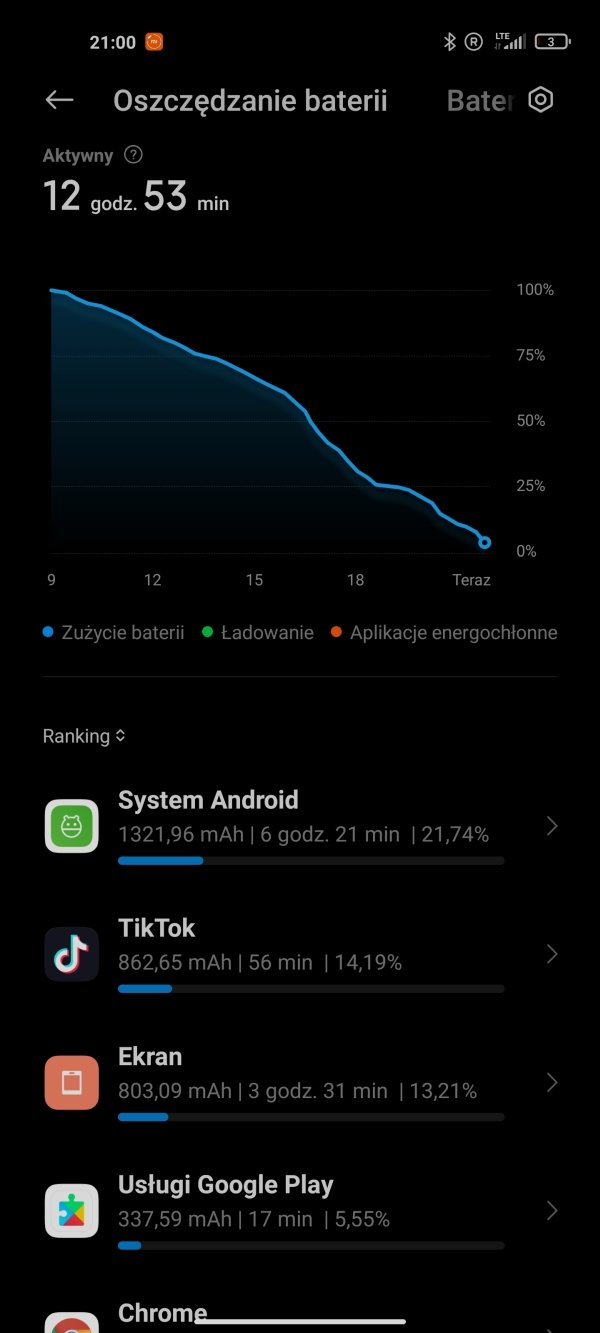This screenshot has width=600, height=1333.
Task: Open battery settings hexagon icon
Action: point(541,100)
